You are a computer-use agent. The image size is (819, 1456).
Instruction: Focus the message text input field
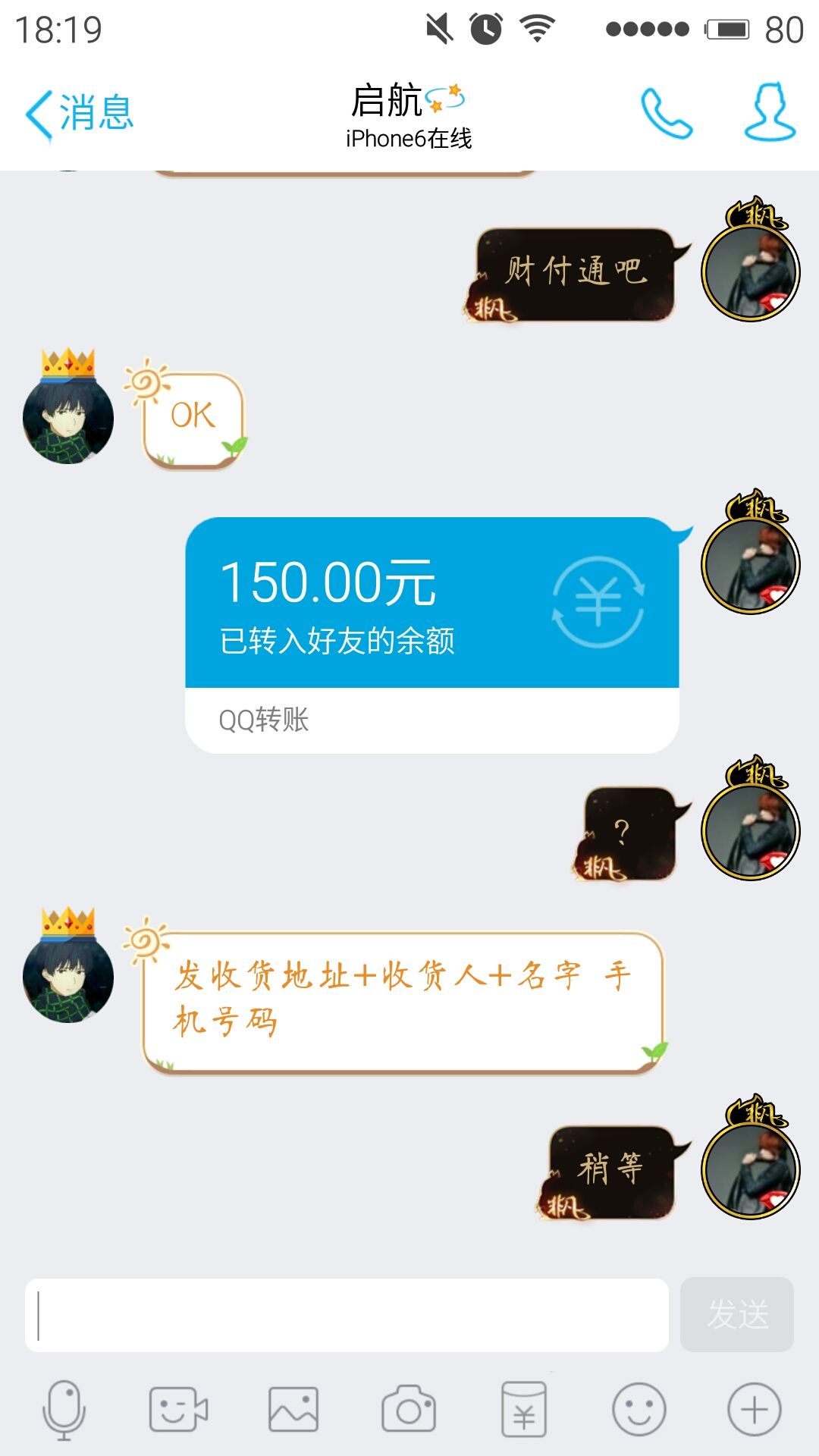[347, 1315]
